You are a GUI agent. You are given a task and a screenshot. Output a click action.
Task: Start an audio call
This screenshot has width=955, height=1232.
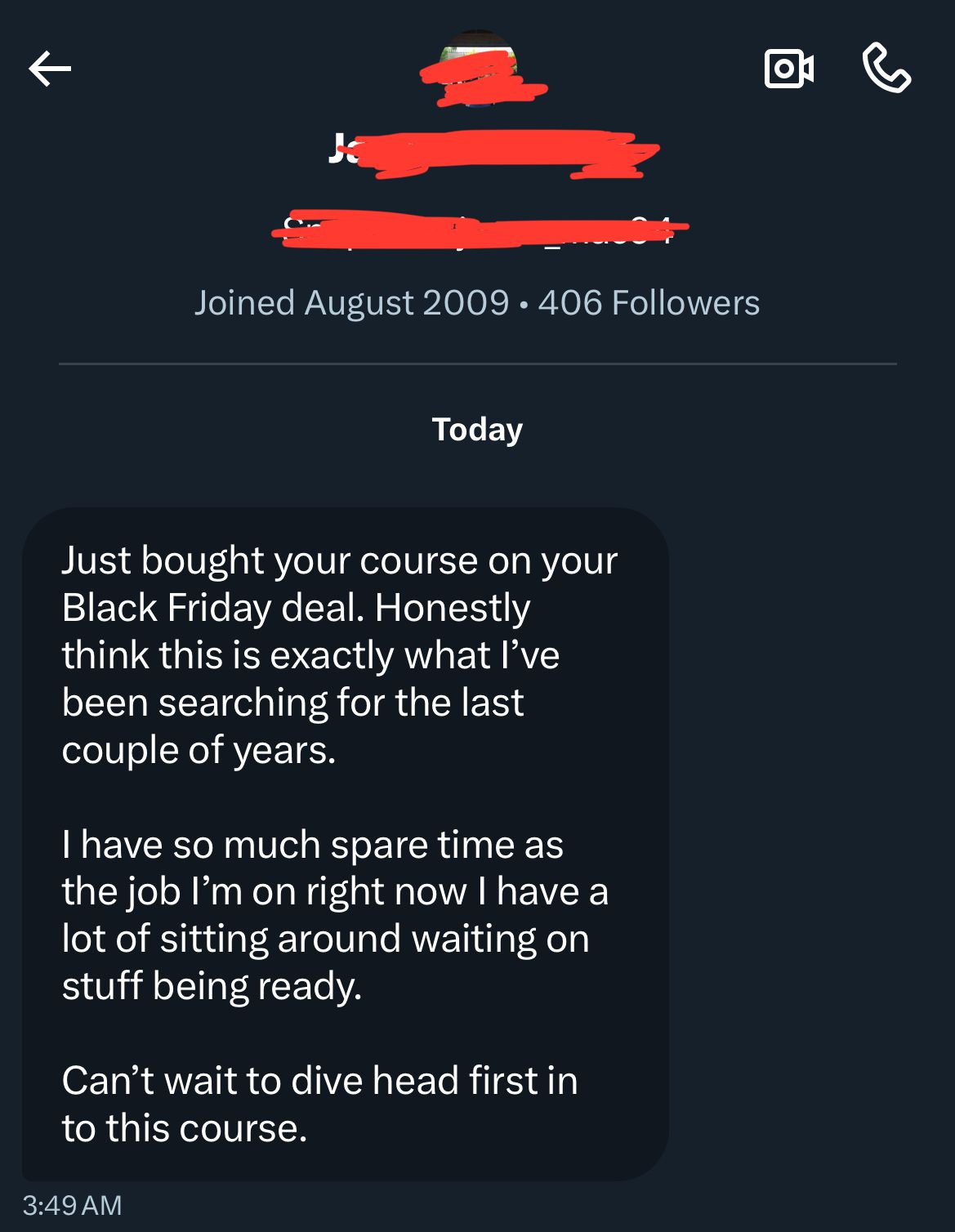[886, 69]
